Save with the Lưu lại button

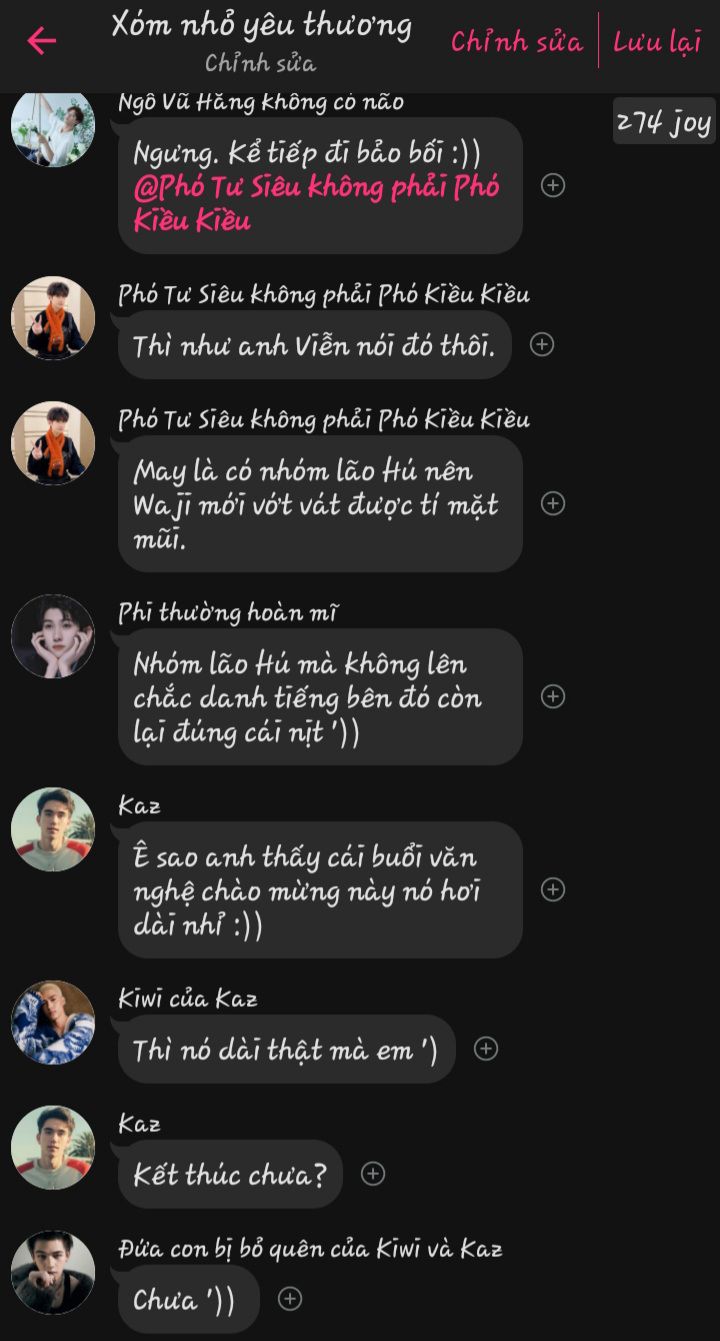pos(657,42)
